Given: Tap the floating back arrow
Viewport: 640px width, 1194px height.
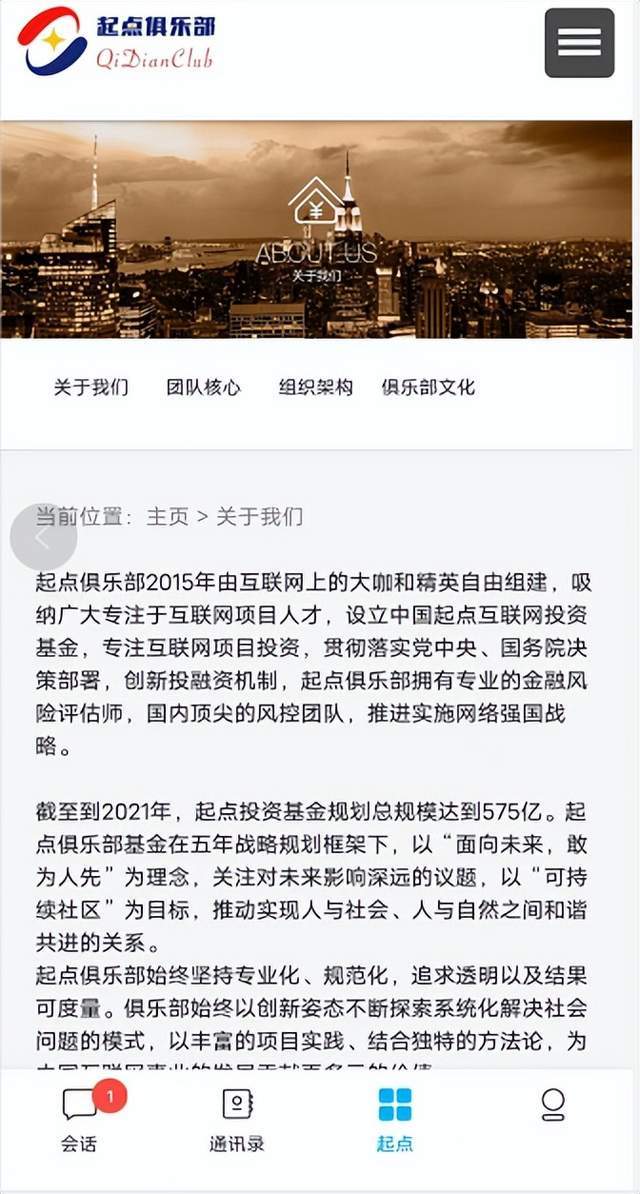Looking at the screenshot, I should click(43, 538).
